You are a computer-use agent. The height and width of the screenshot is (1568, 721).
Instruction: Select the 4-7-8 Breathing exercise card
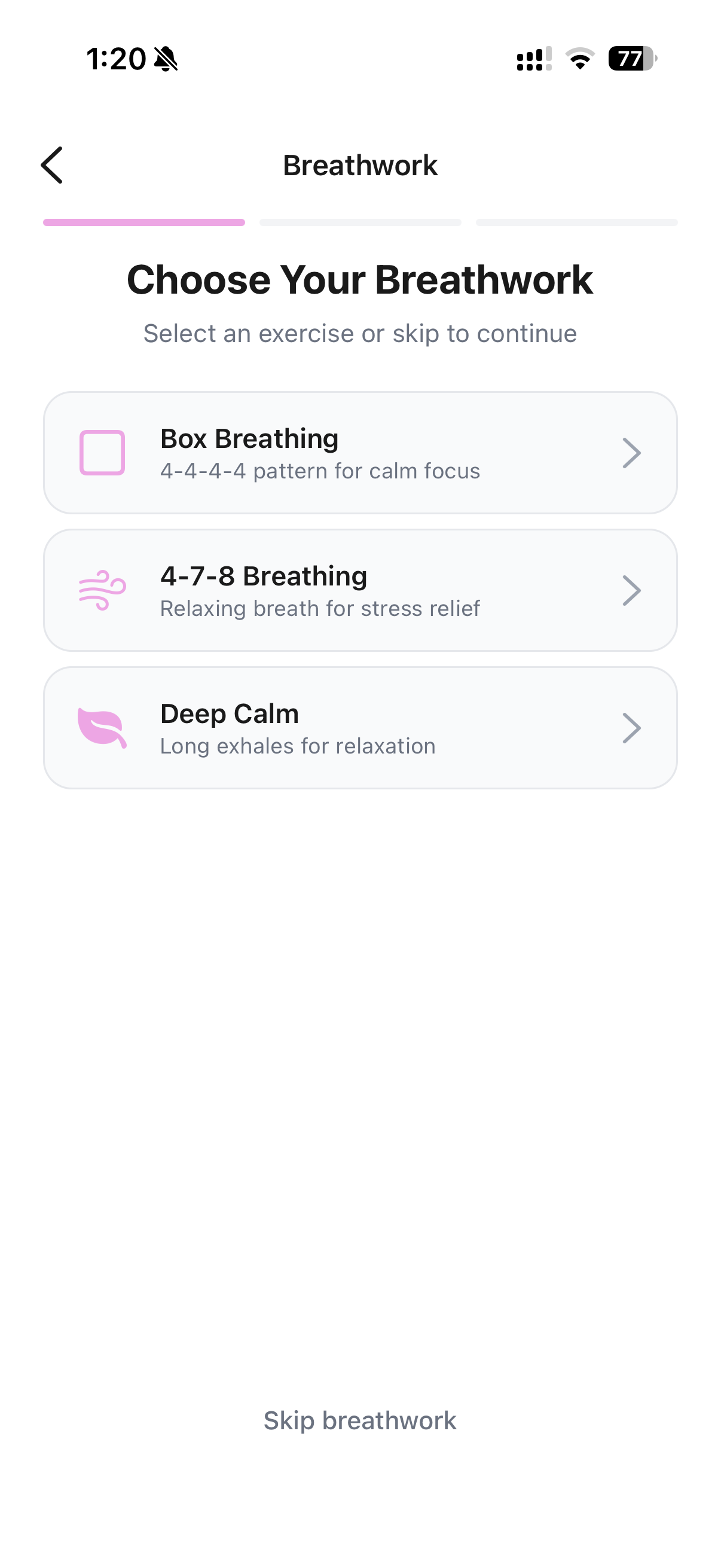coord(360,589)
